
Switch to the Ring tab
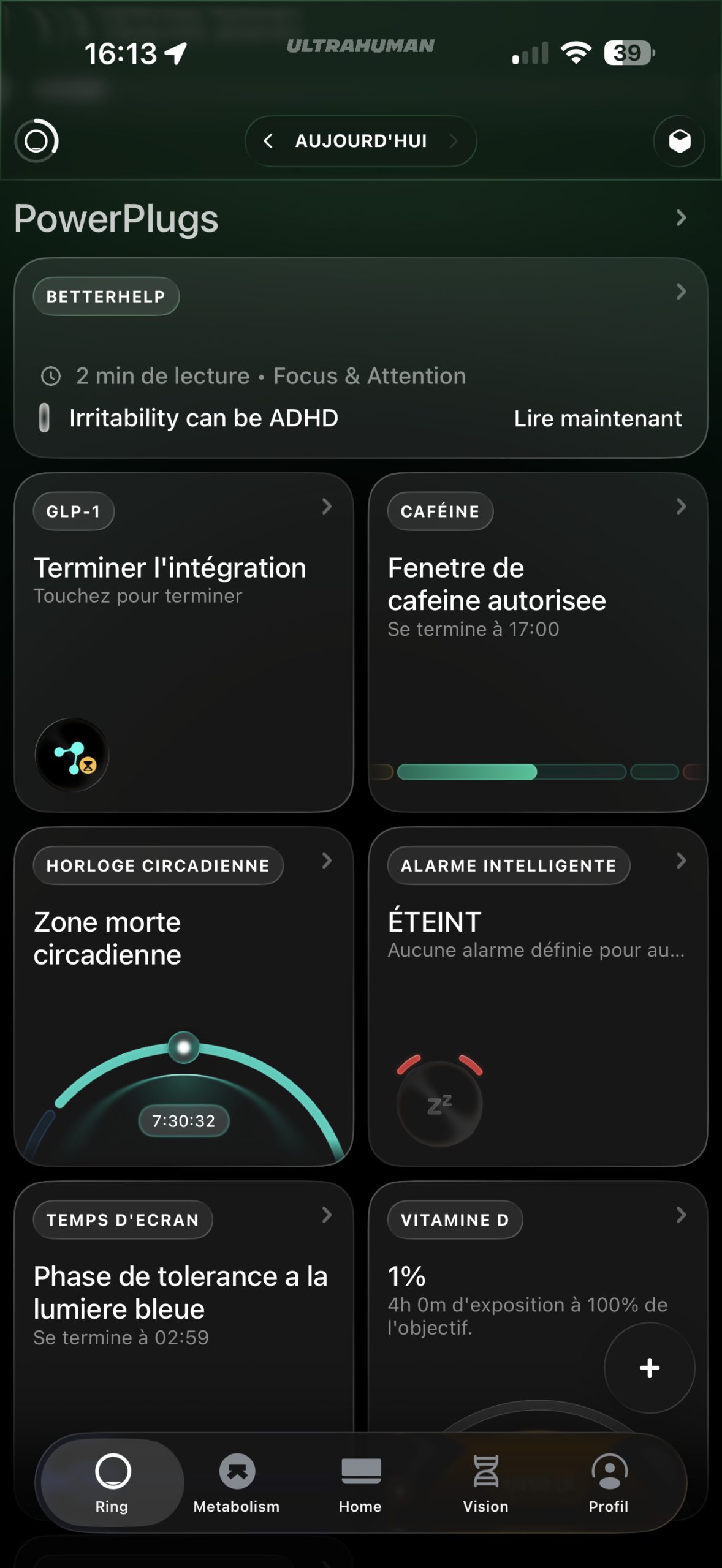point(112,1482)
